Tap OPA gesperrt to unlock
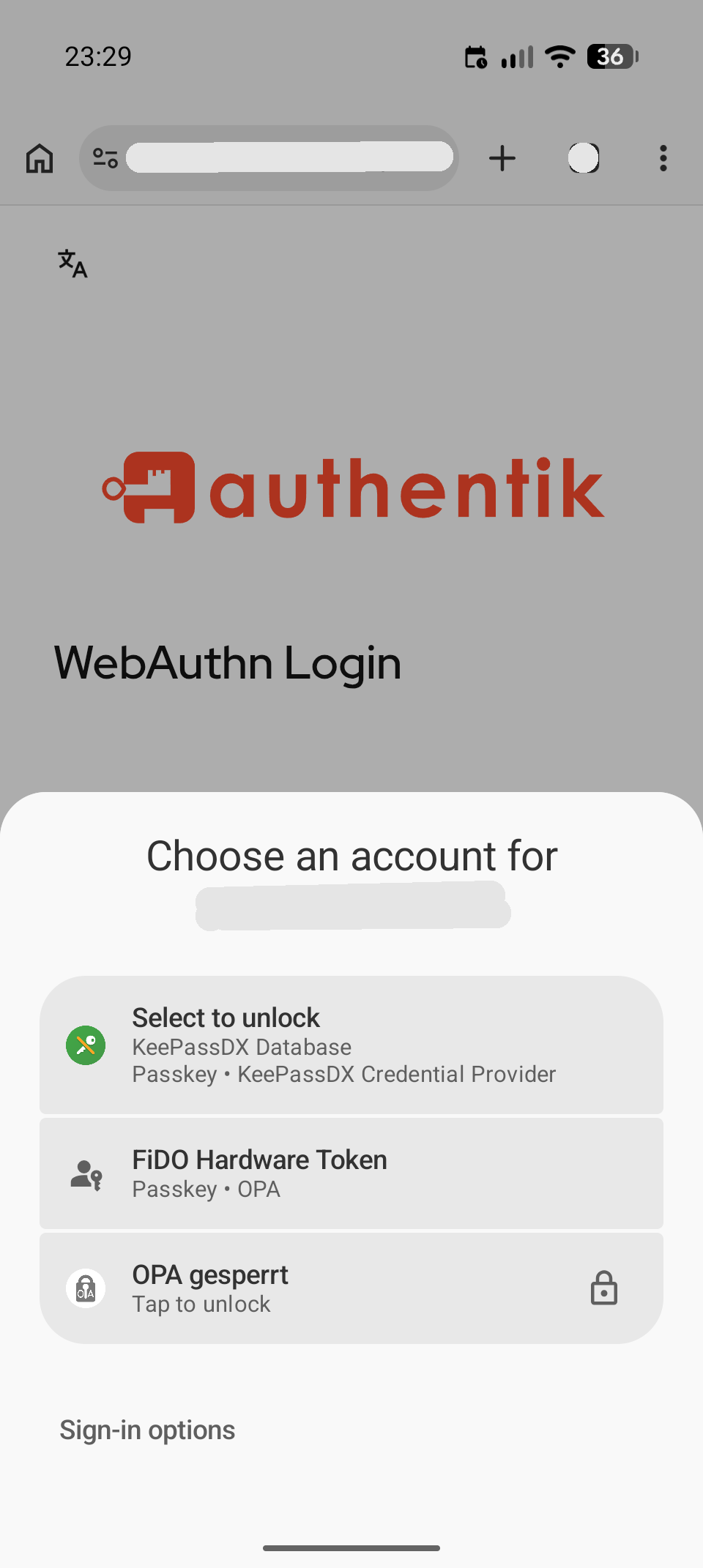 351,1288
